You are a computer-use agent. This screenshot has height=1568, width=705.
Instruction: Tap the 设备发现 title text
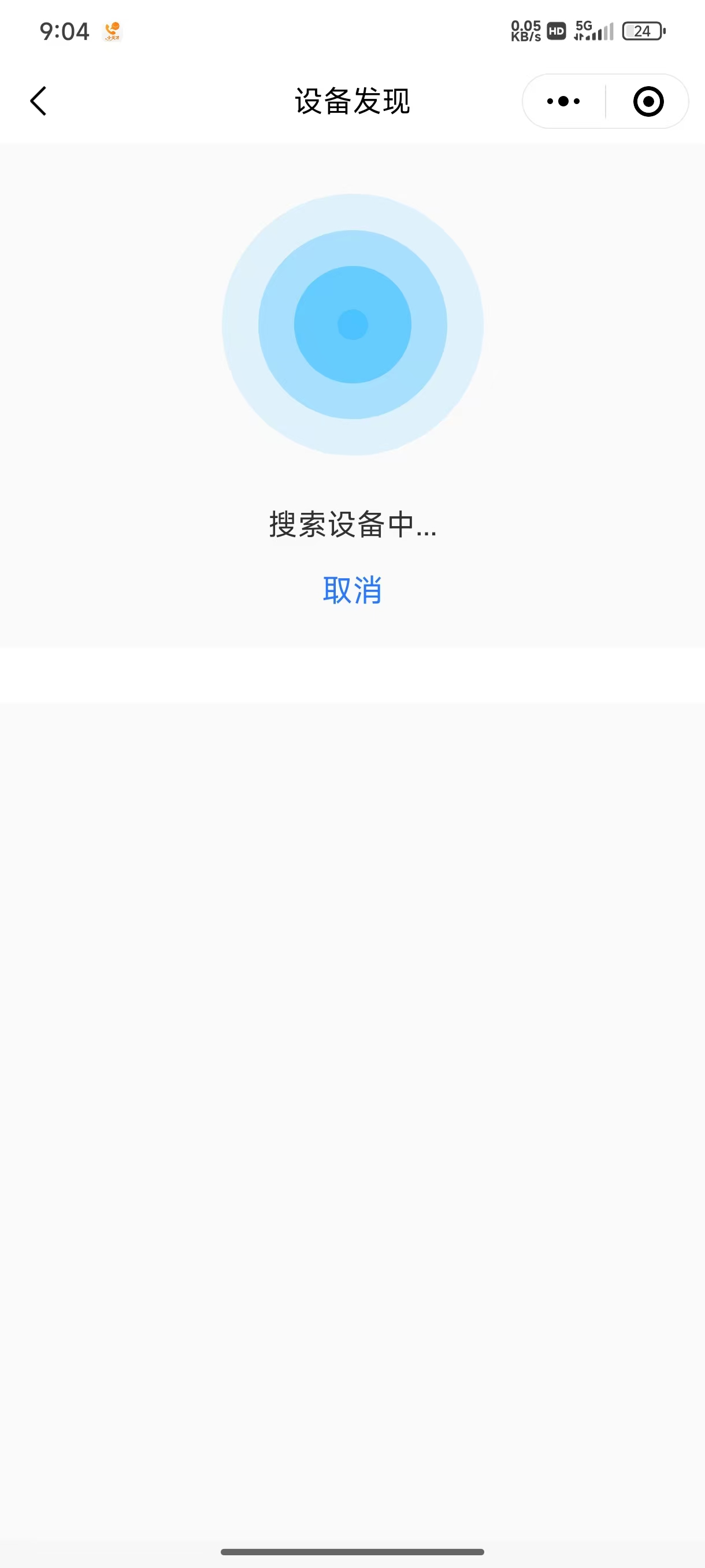coord(352,102)
